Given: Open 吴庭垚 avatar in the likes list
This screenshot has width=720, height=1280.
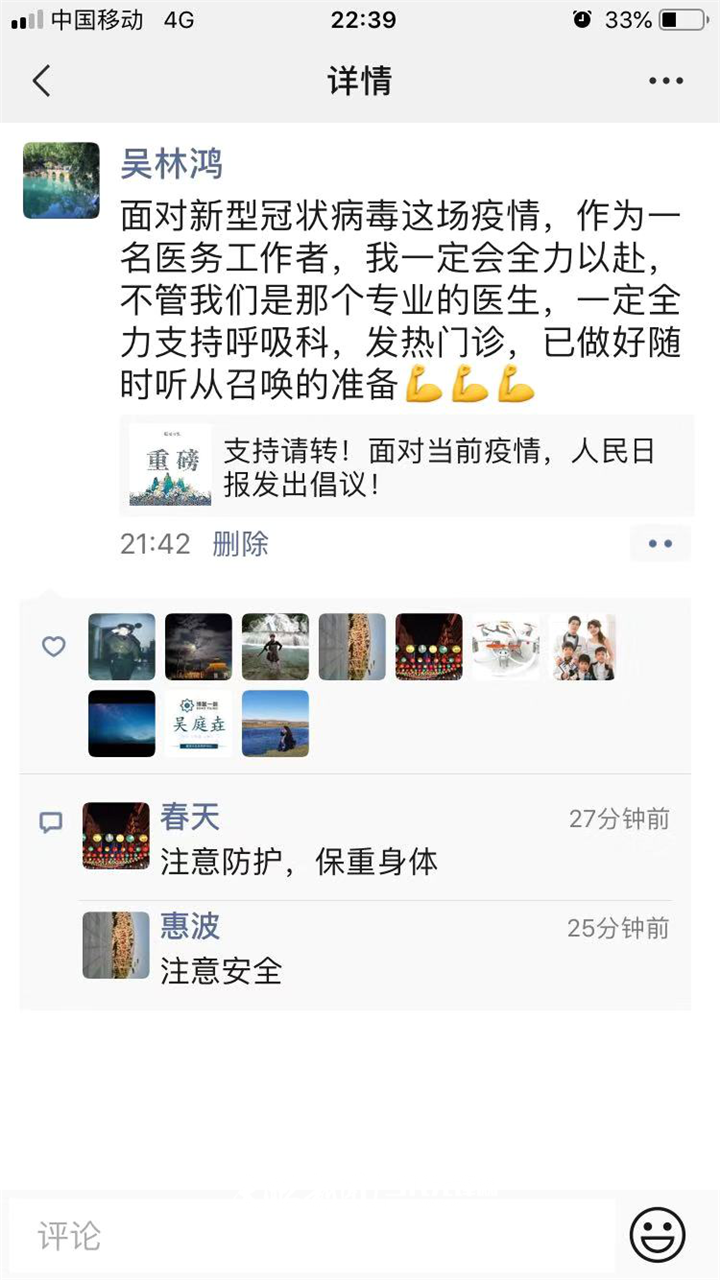Looking at the screenshot, I should tap(199, 723).
